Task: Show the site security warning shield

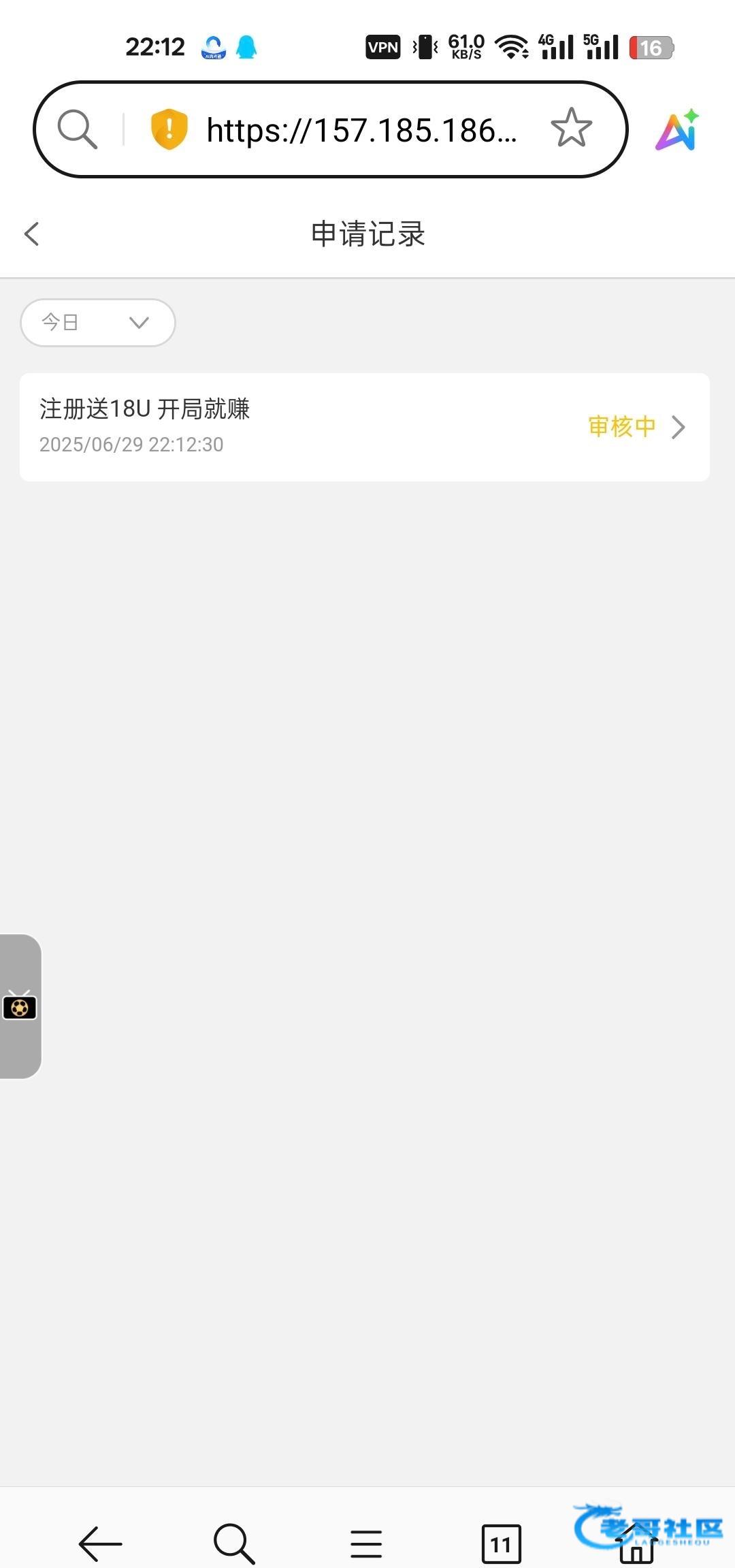Action: [169, 129]
